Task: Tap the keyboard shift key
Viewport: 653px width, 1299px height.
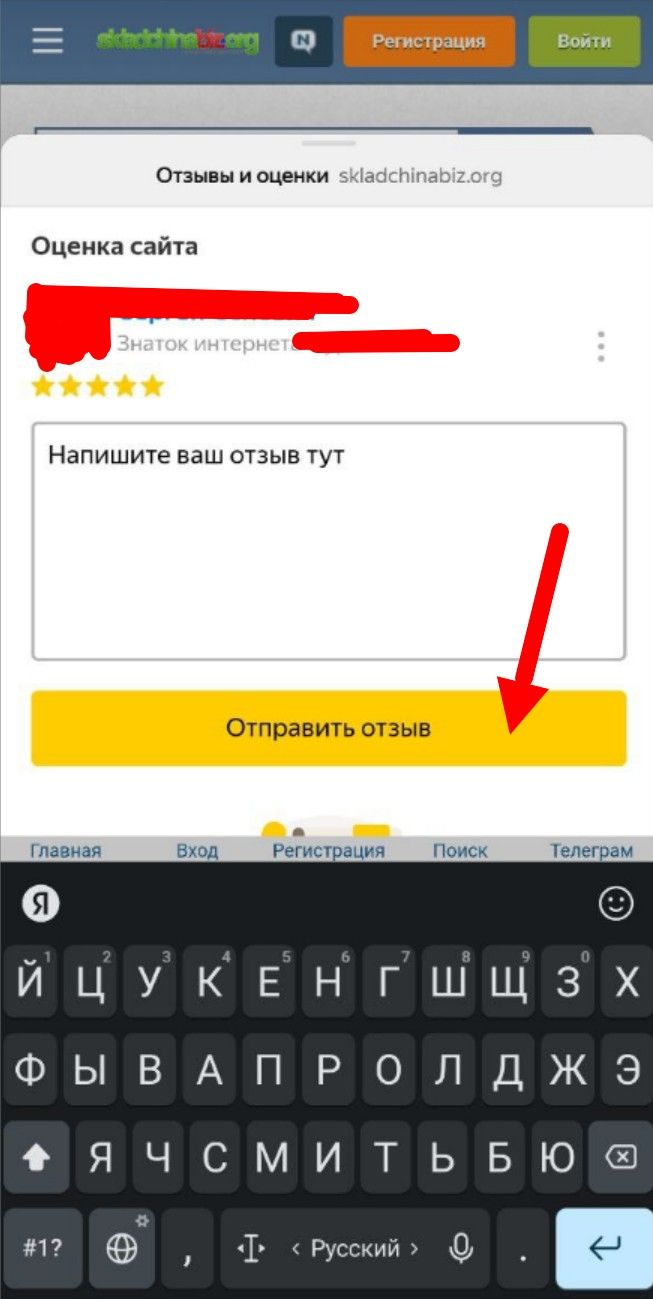Action: point(36,1158)
